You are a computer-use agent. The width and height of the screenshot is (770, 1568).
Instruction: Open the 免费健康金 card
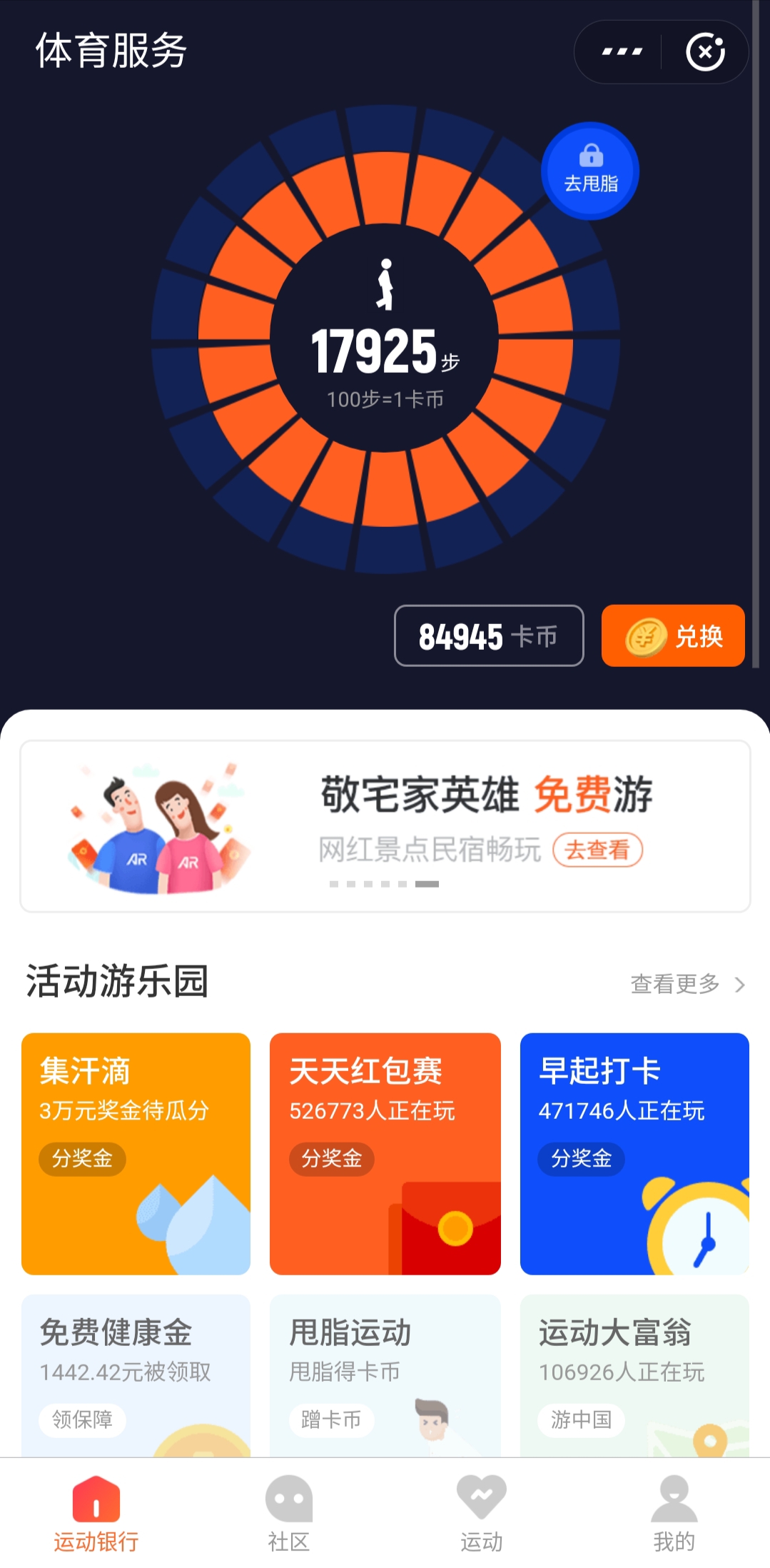(136, 1375)
